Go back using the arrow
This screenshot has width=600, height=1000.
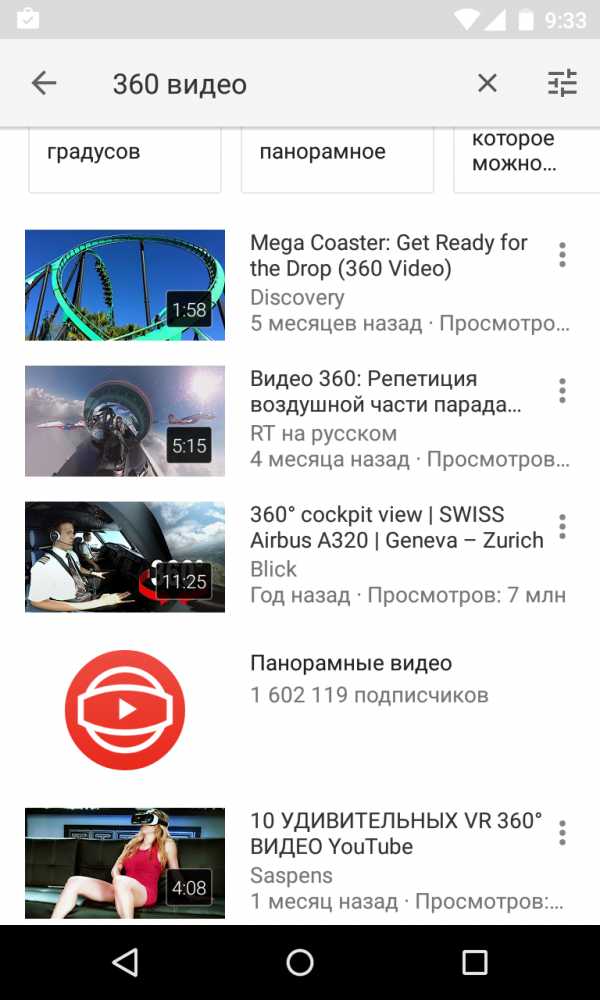coord(44,84)
